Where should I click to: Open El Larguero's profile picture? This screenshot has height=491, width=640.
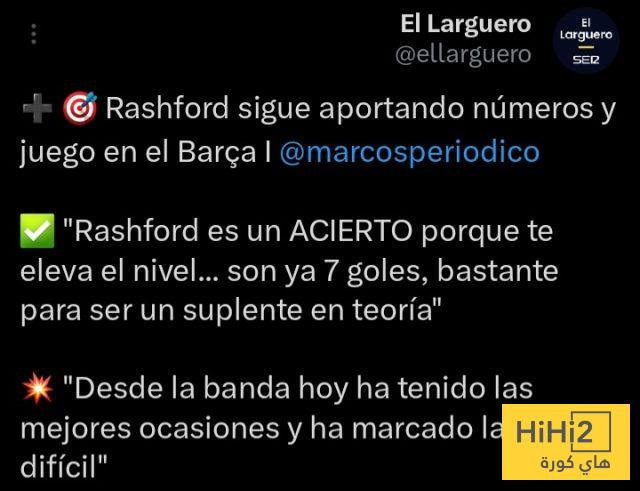585,43
